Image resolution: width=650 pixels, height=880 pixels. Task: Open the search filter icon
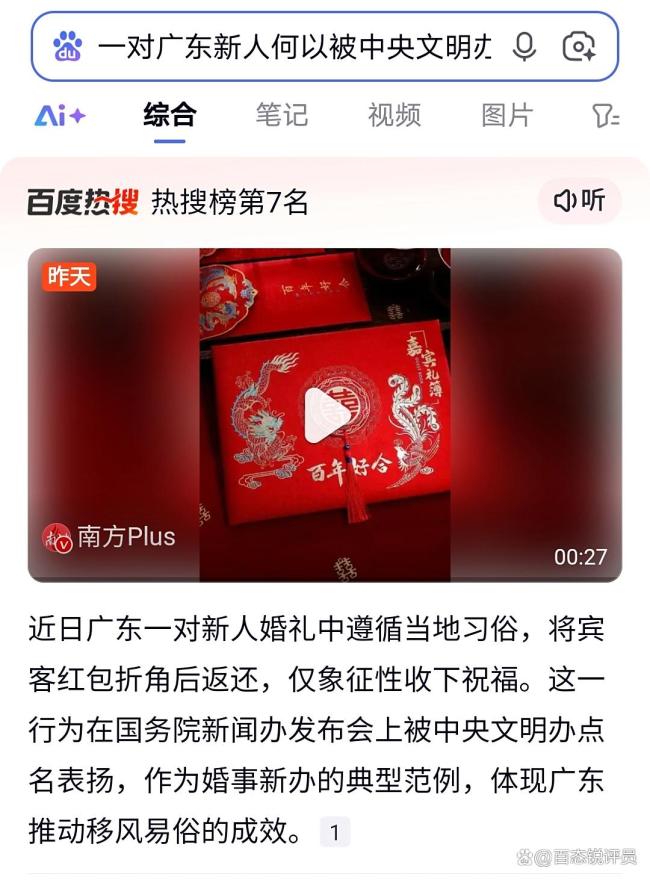coord(605,116)
